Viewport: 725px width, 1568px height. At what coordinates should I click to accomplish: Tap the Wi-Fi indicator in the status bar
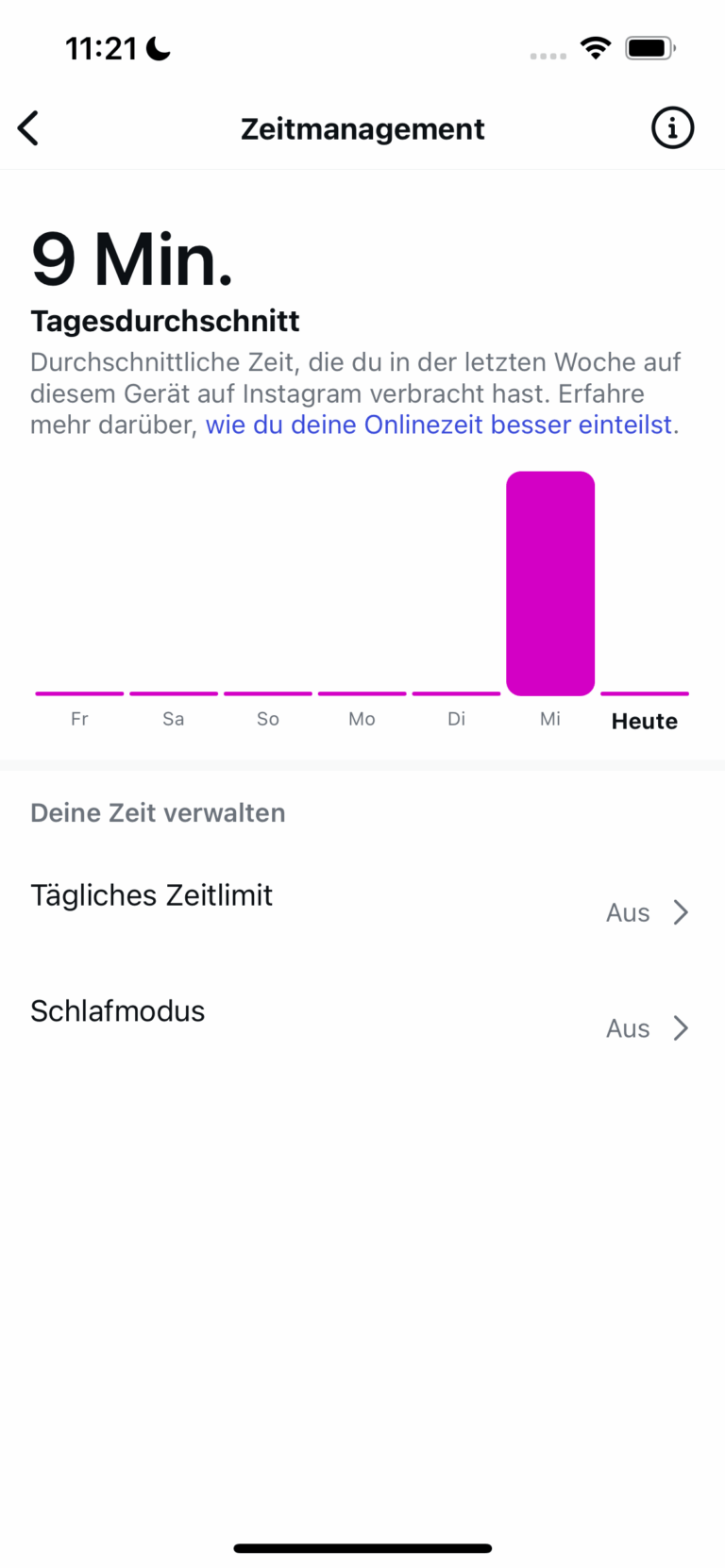(x=596, y=47)
